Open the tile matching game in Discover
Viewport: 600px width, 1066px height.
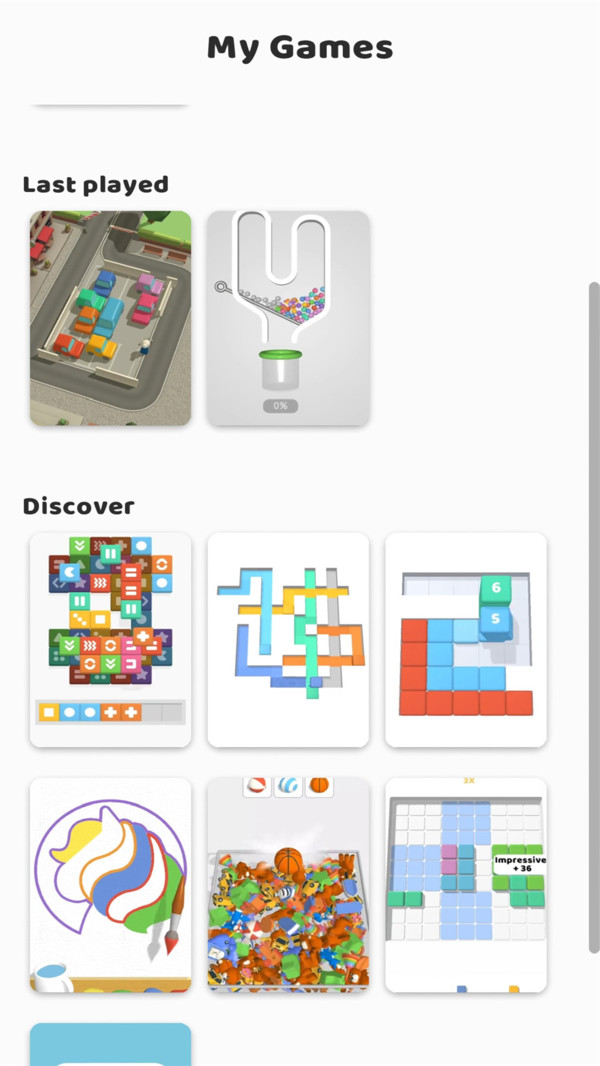[110, 640]
